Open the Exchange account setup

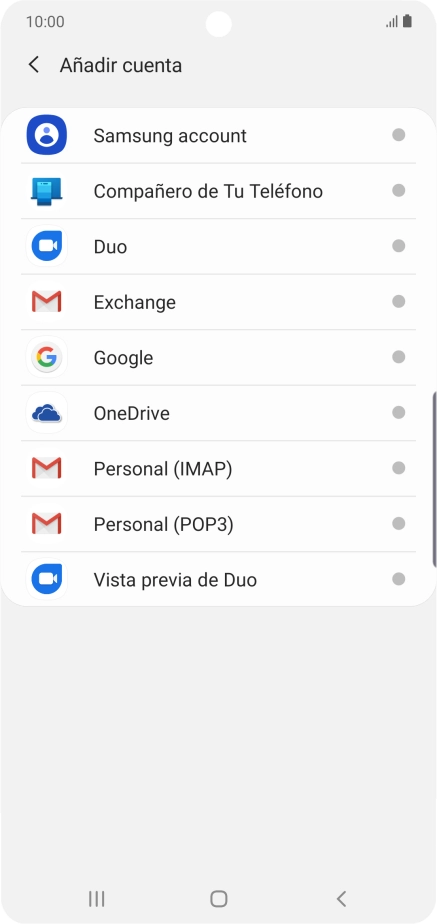218,302
